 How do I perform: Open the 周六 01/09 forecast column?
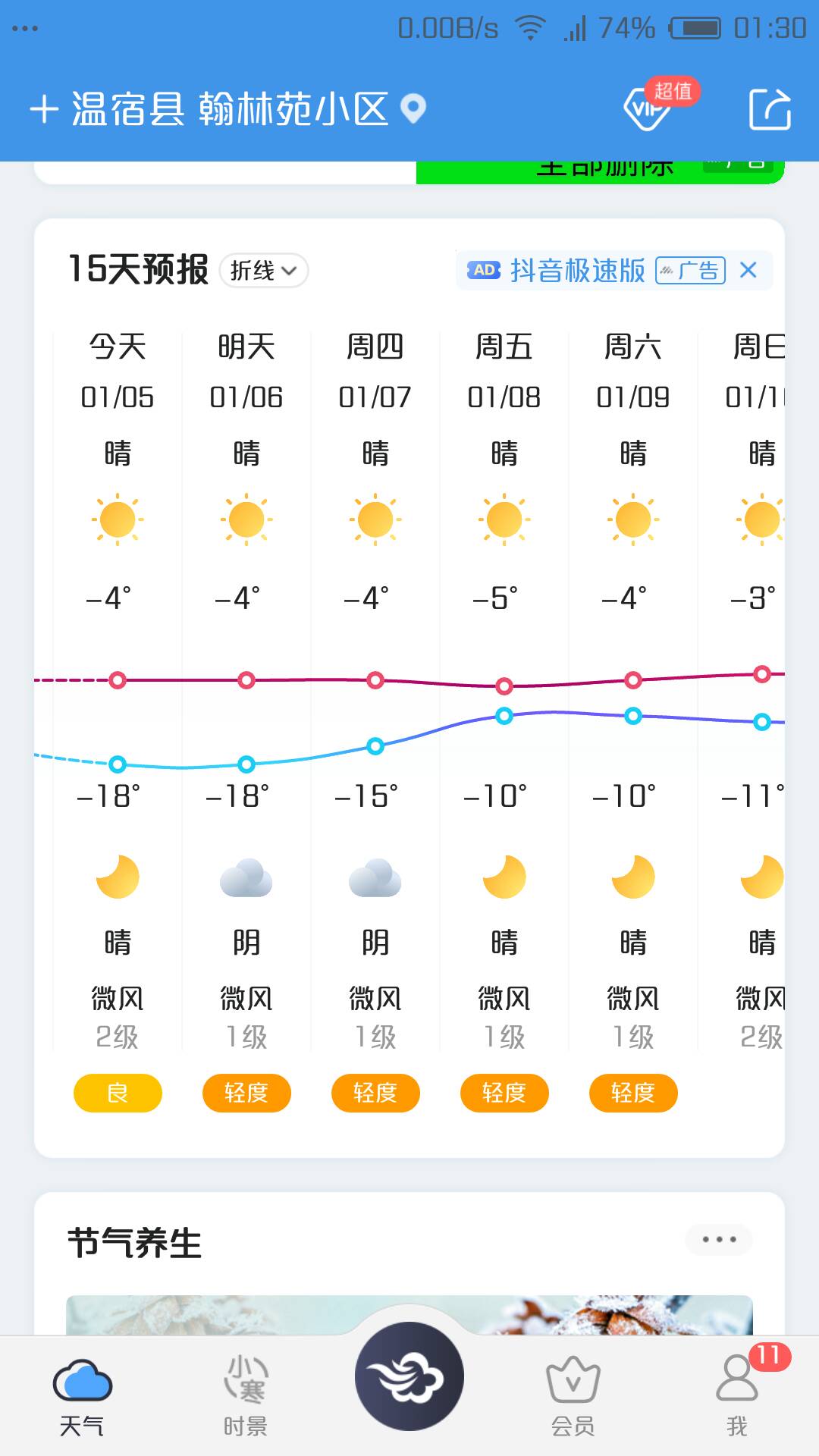[633, 690]
